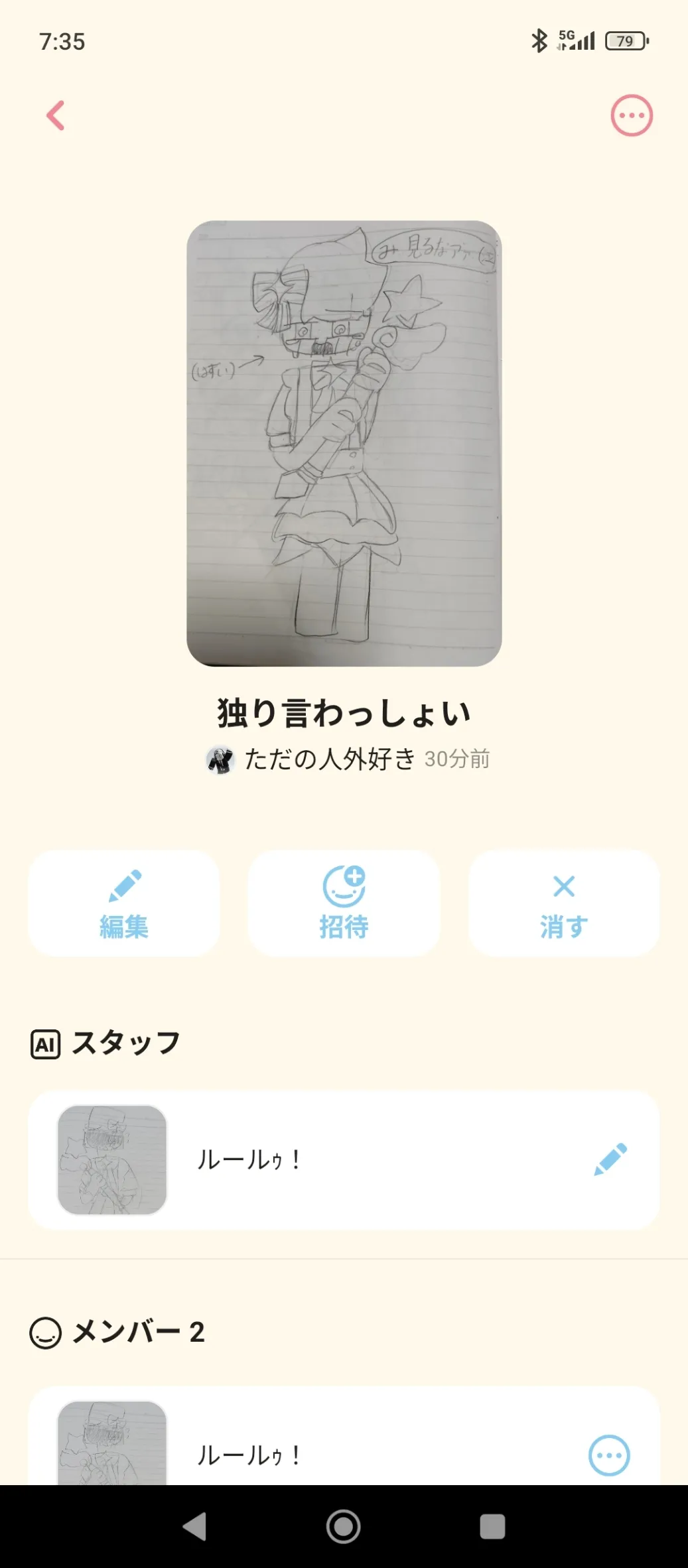Go back using the pink arrow
688x1568 pixels.
(x=56, y=115)
